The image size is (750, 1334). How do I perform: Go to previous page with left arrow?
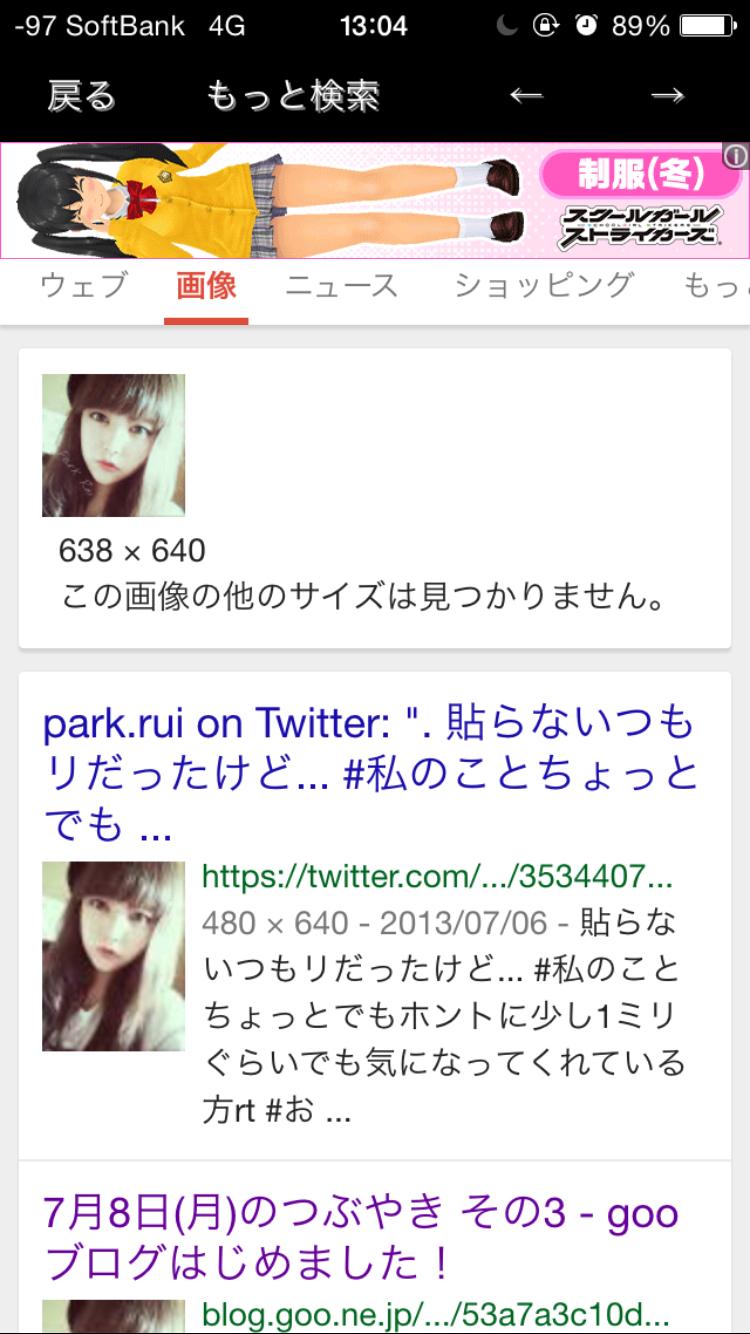point(526,96)
